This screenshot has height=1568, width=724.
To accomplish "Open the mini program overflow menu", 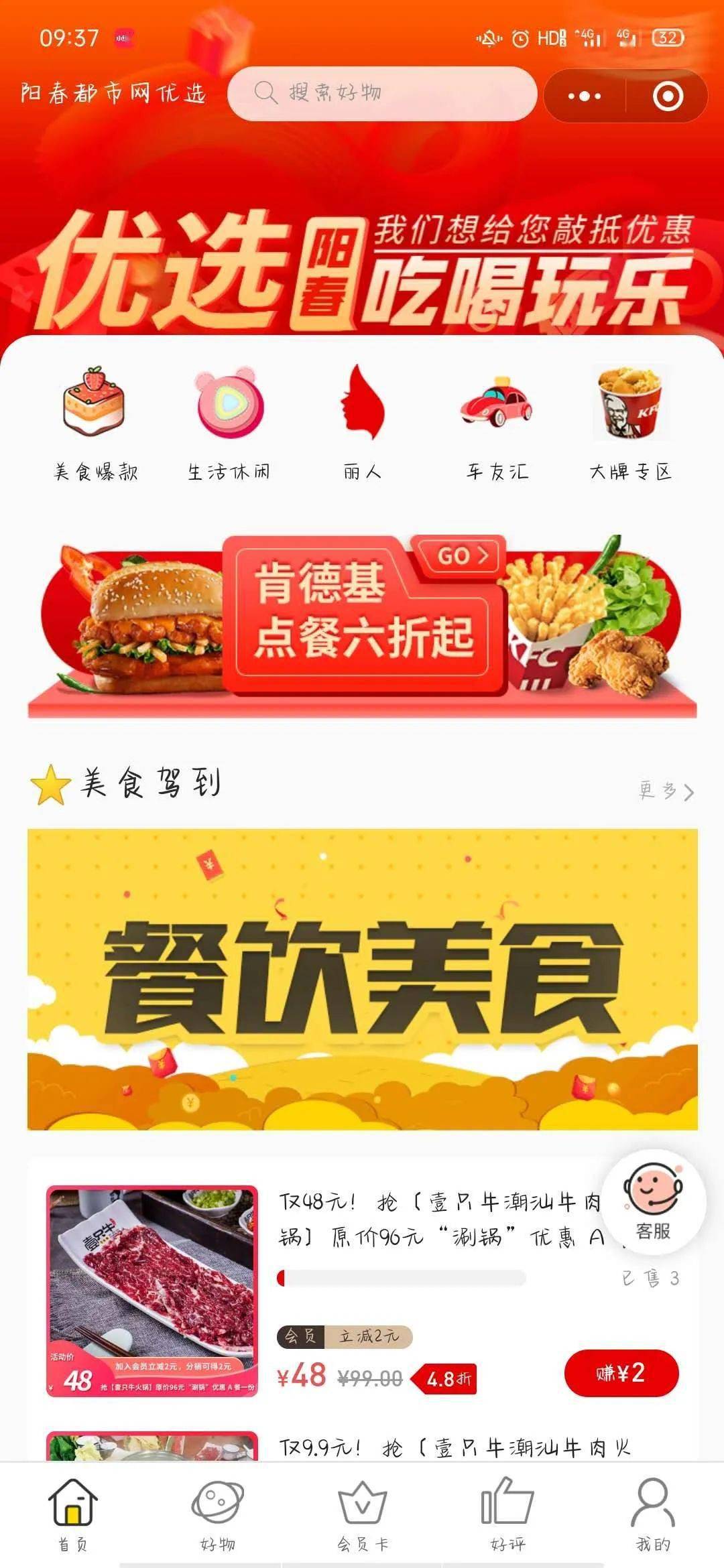I will pyautogui.click(x=585, y=96).
